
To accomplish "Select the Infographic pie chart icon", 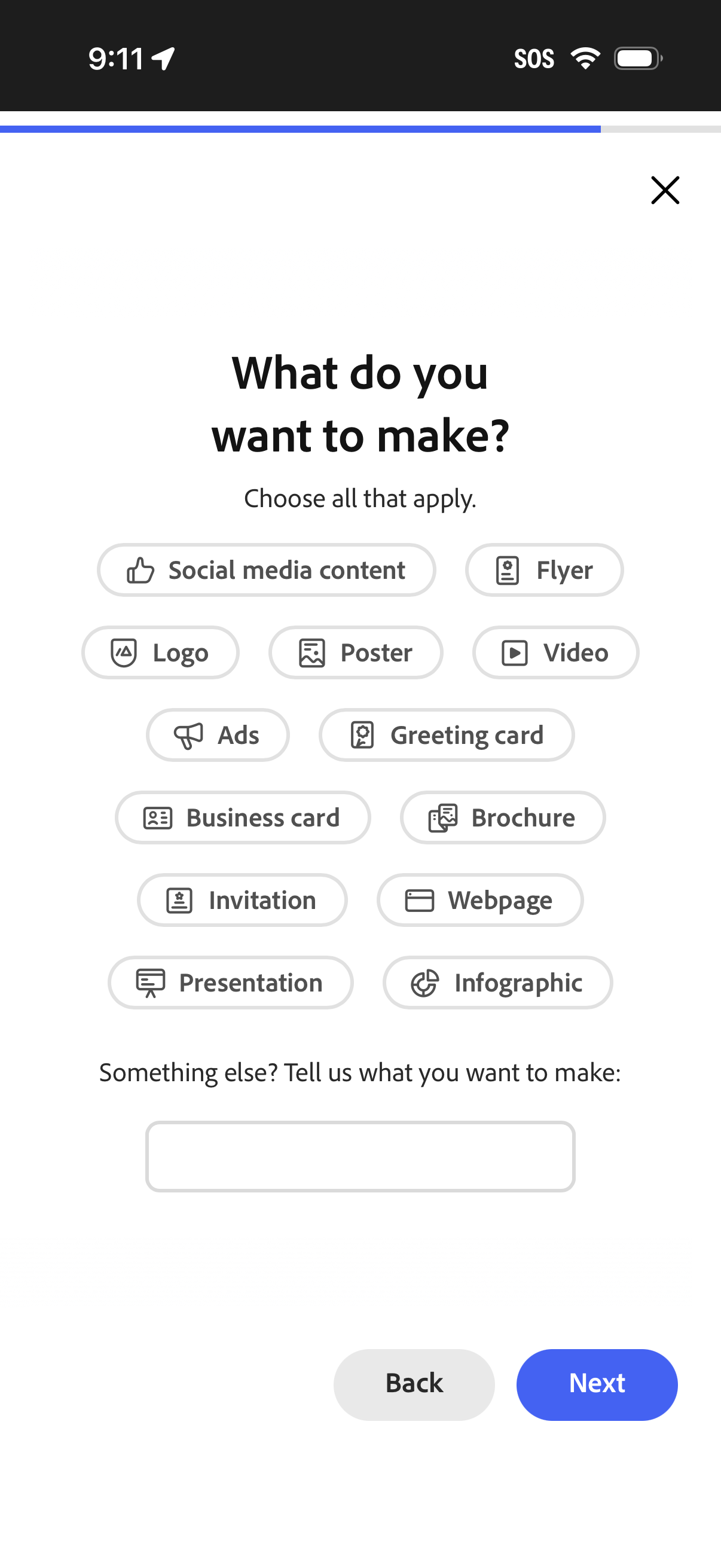I will coord(425,983).
